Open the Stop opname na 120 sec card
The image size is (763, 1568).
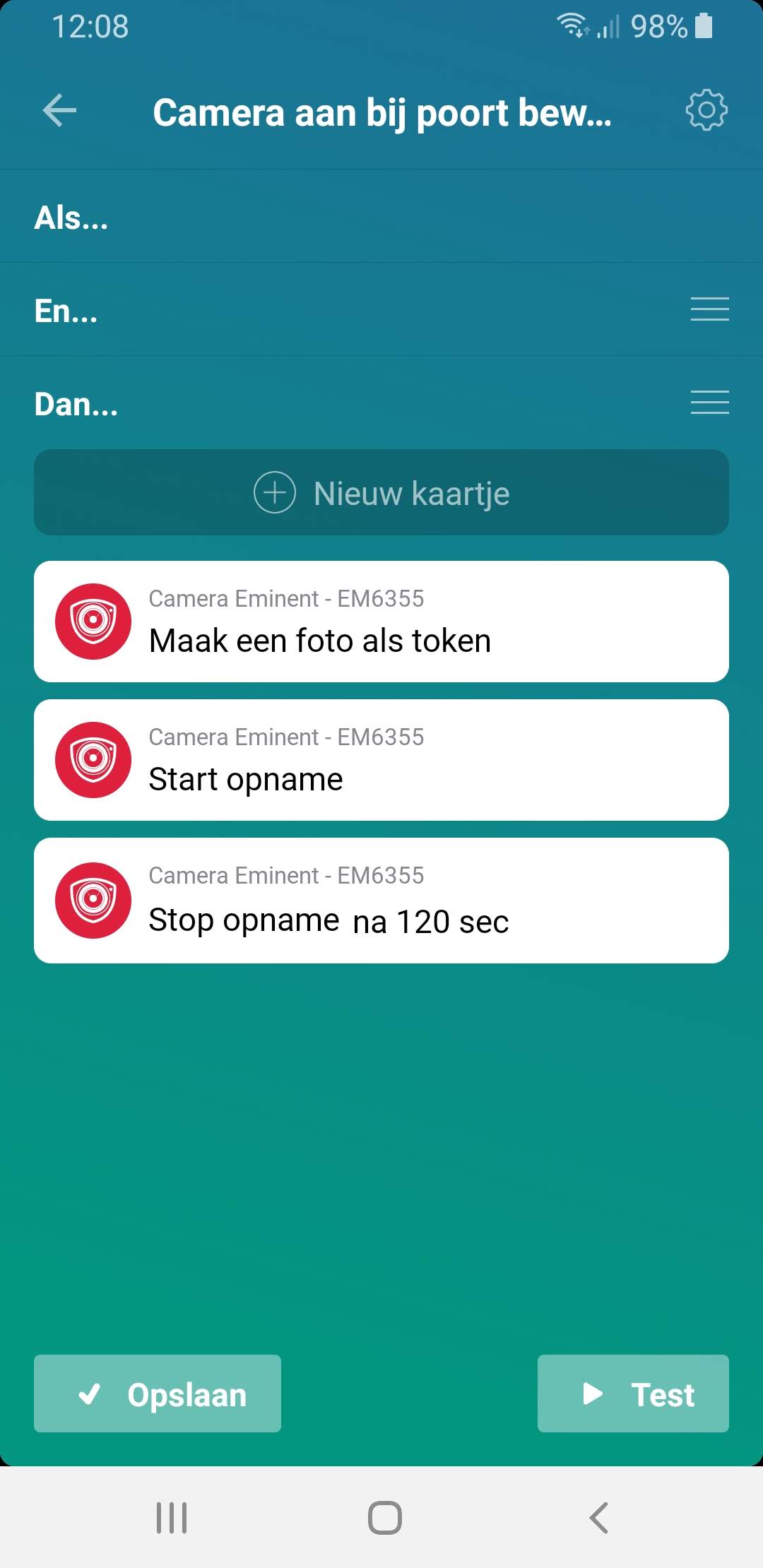(x=381, y=901)
